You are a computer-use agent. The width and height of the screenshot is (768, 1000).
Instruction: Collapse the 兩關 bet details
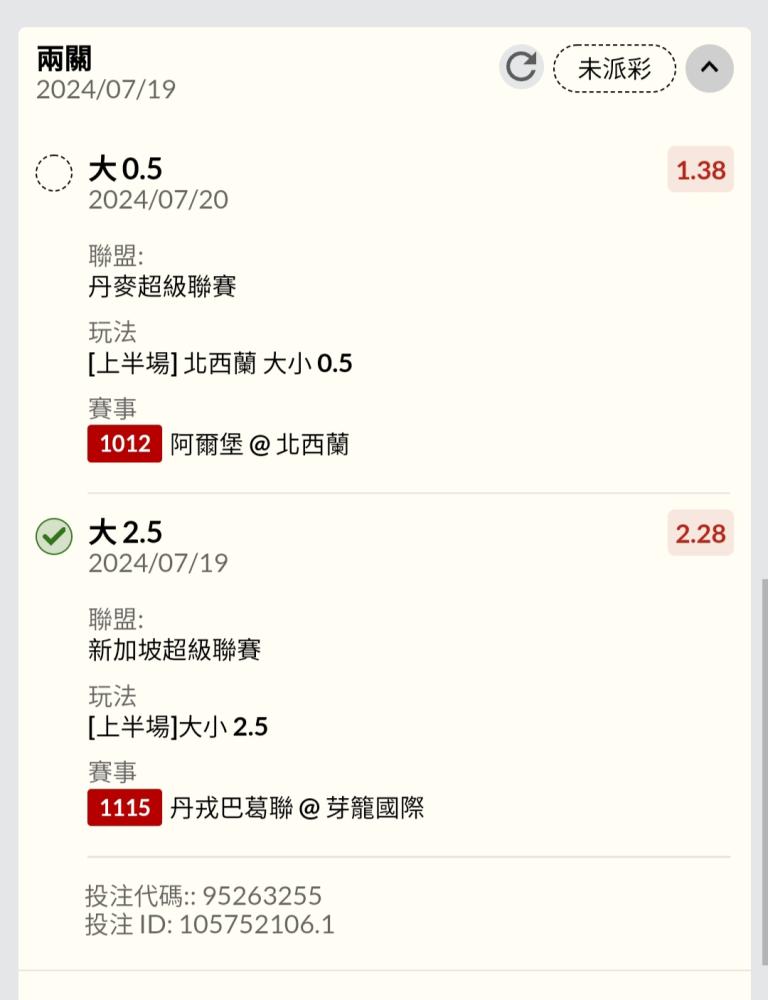(709, 68)
